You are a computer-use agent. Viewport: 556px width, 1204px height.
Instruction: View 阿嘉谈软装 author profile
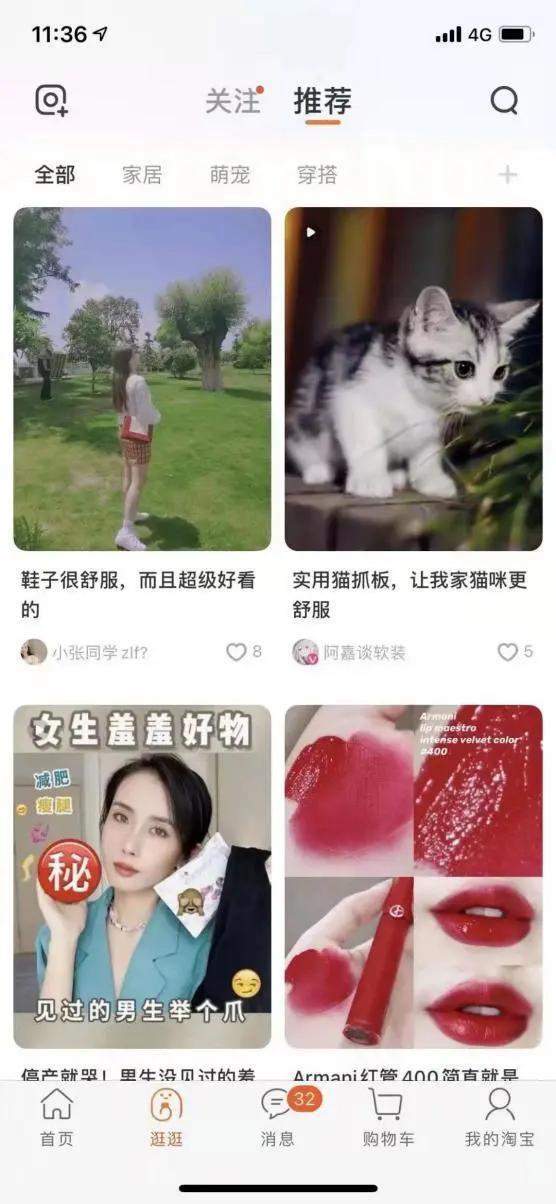tap(350, 652)
